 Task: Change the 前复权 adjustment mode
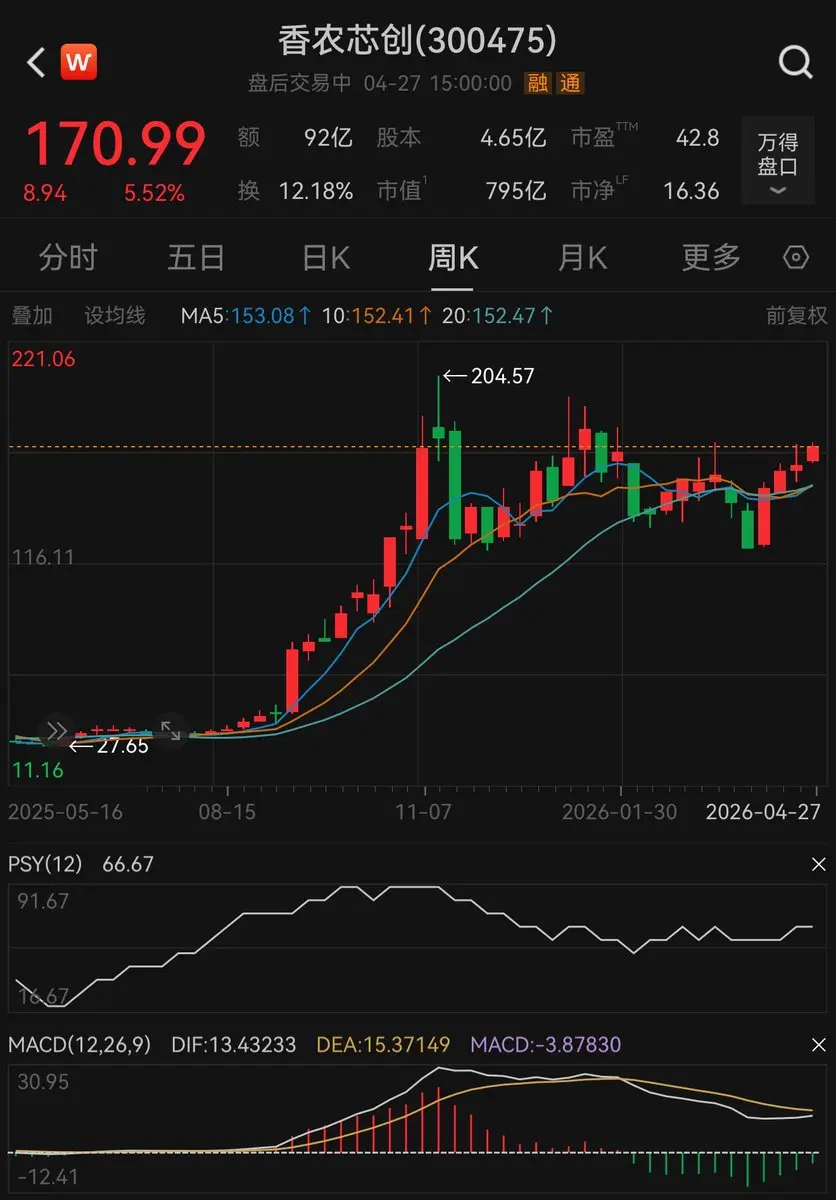pos(796,316)
